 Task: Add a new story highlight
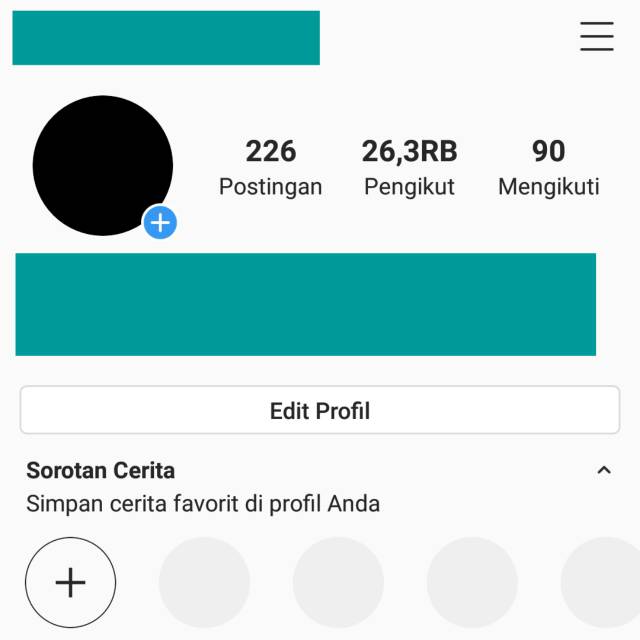70,582
